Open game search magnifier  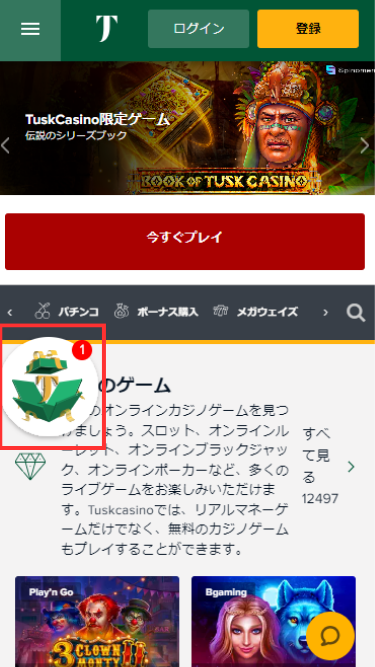point(355,313)
